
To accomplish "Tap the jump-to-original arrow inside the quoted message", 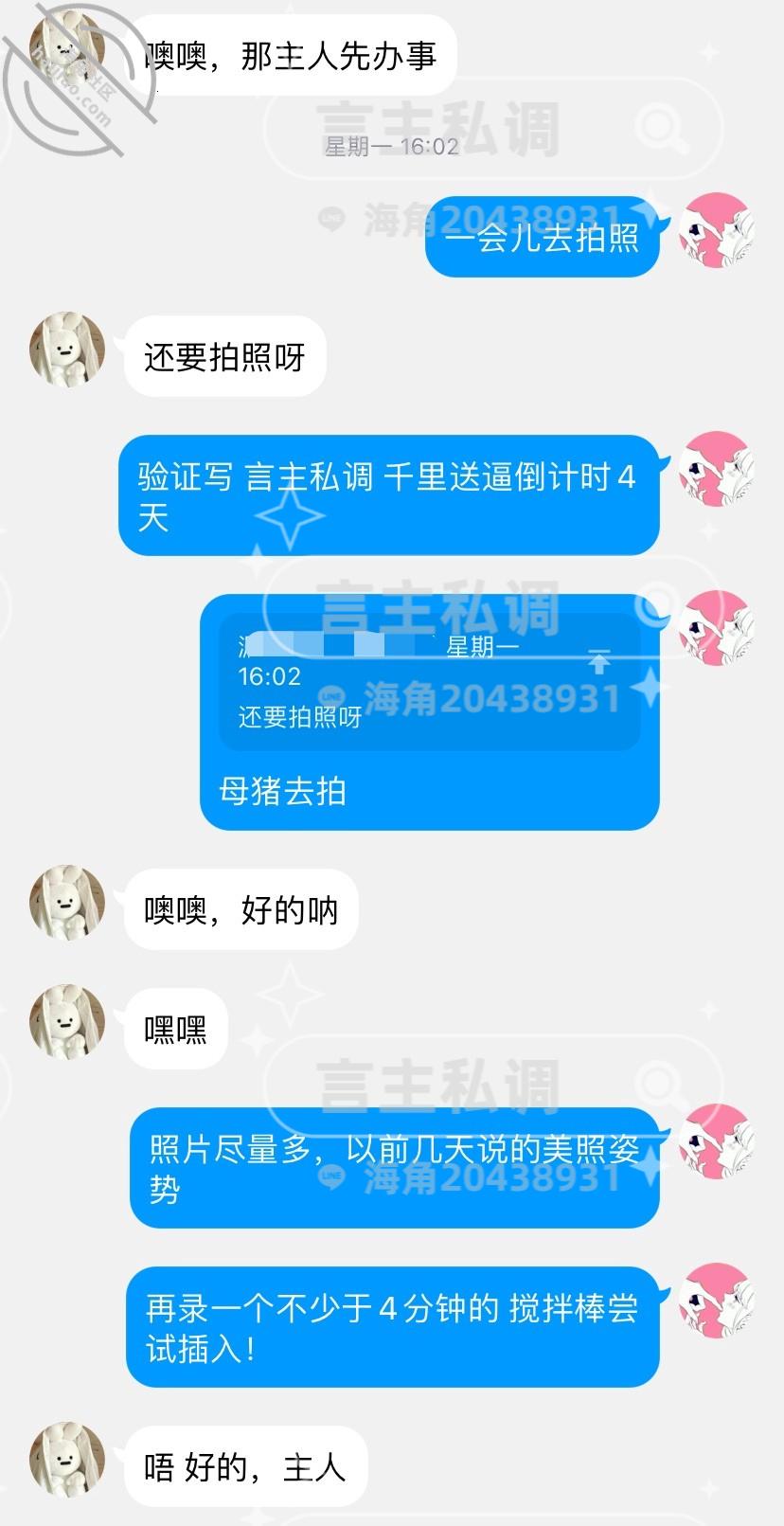I will coord(598,660).
